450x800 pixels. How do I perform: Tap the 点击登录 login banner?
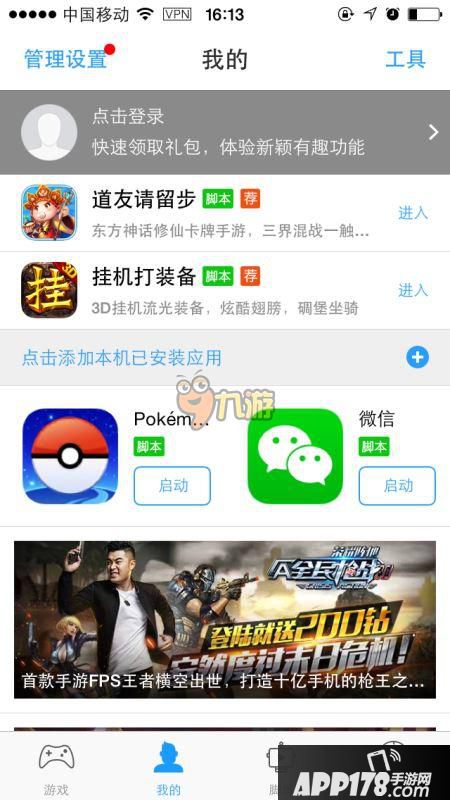click(225, 133)
